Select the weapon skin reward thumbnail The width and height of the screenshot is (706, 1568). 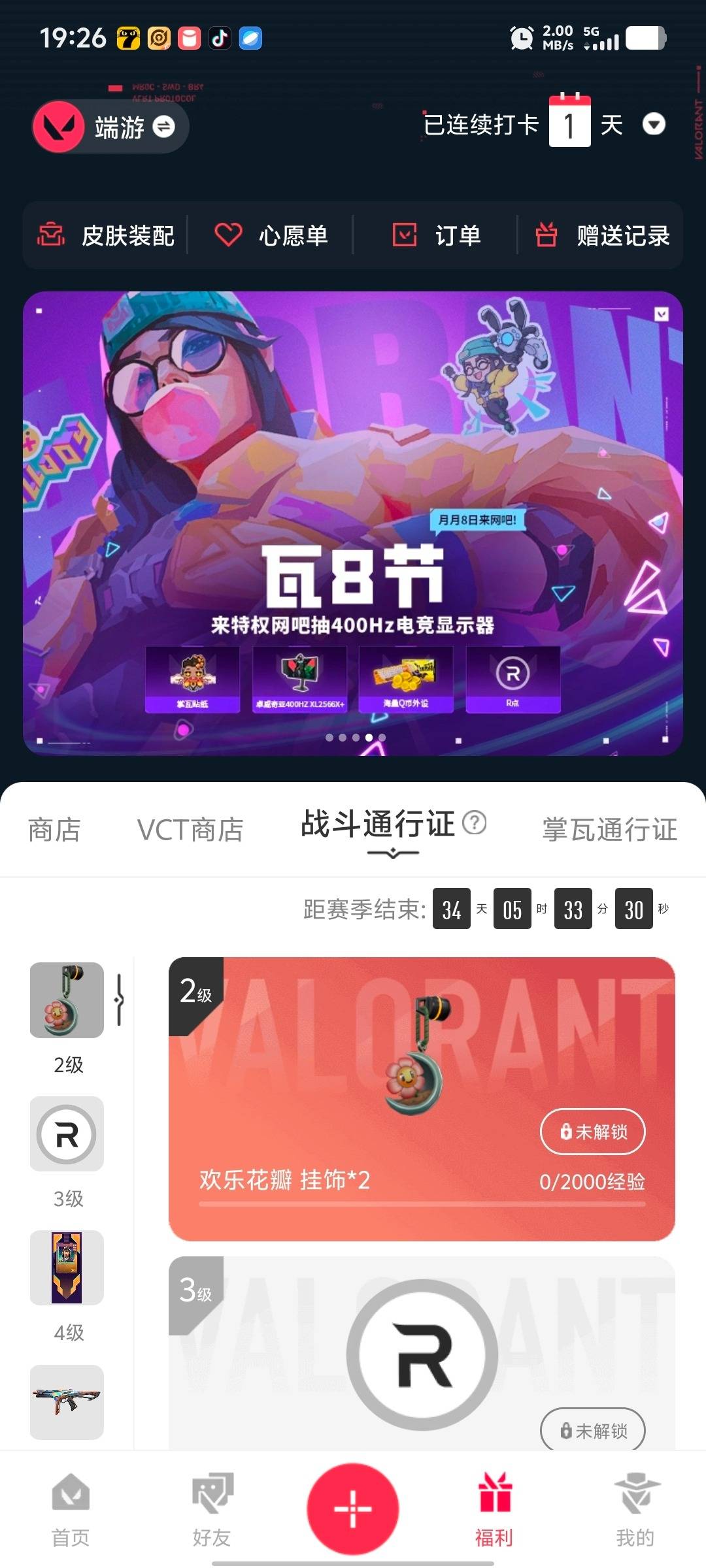coord(67,1402)
